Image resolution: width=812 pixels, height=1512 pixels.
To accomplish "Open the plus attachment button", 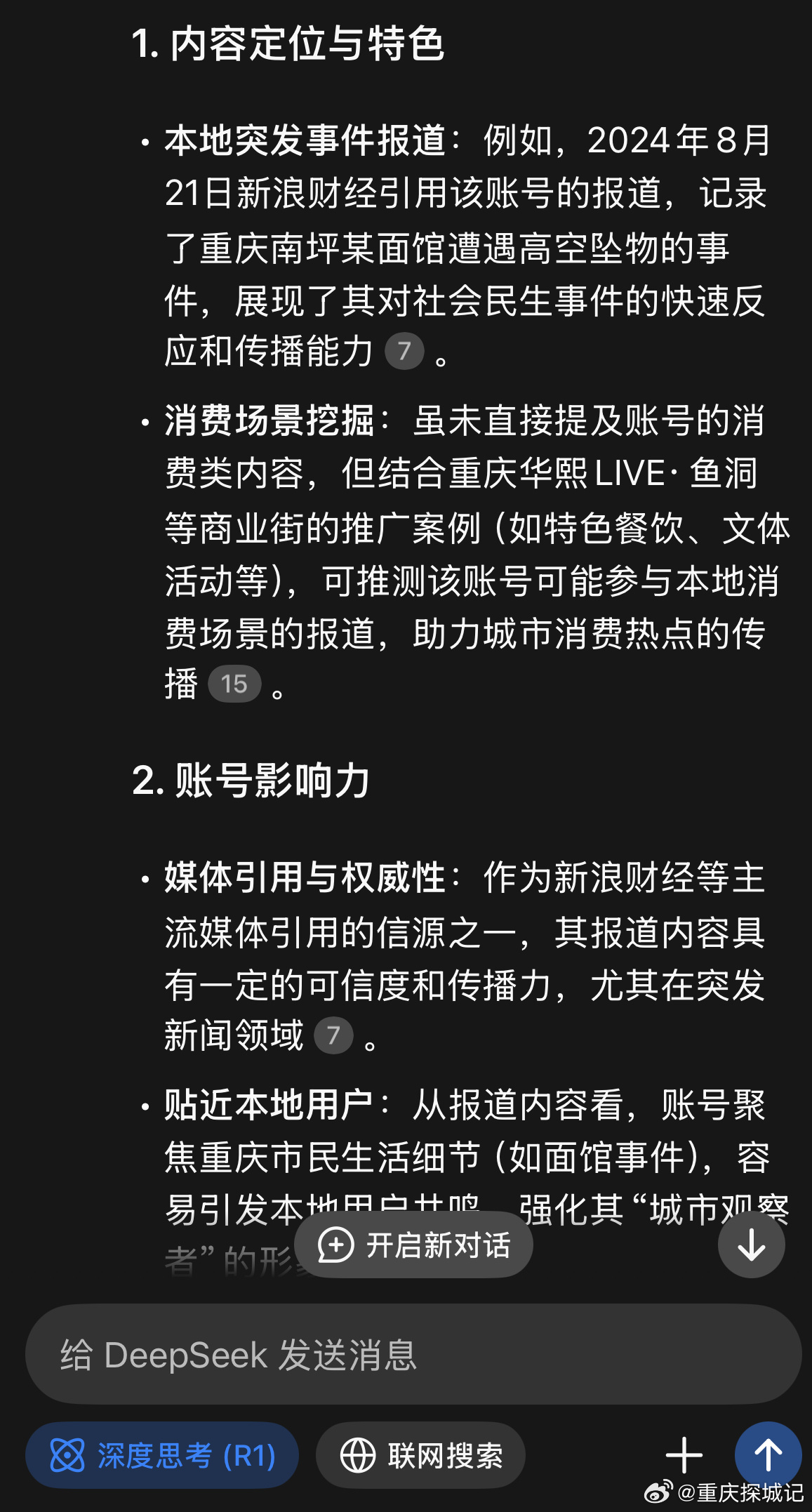I will (684, 1455).
